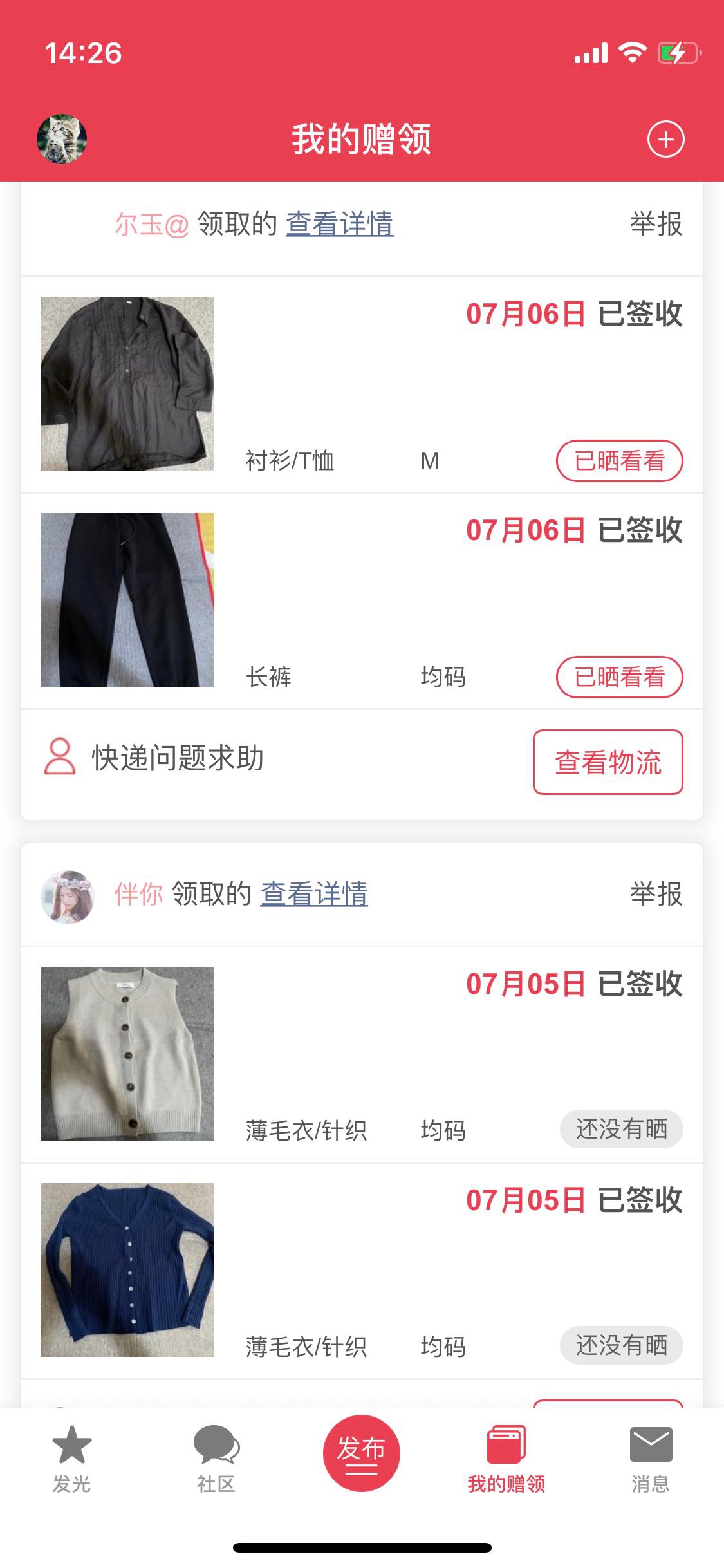This screenshot has width=724, height=1568.
Task: View 已晒看看 for the 衬衫/T恤 item
Action: (x=619, y=461)
